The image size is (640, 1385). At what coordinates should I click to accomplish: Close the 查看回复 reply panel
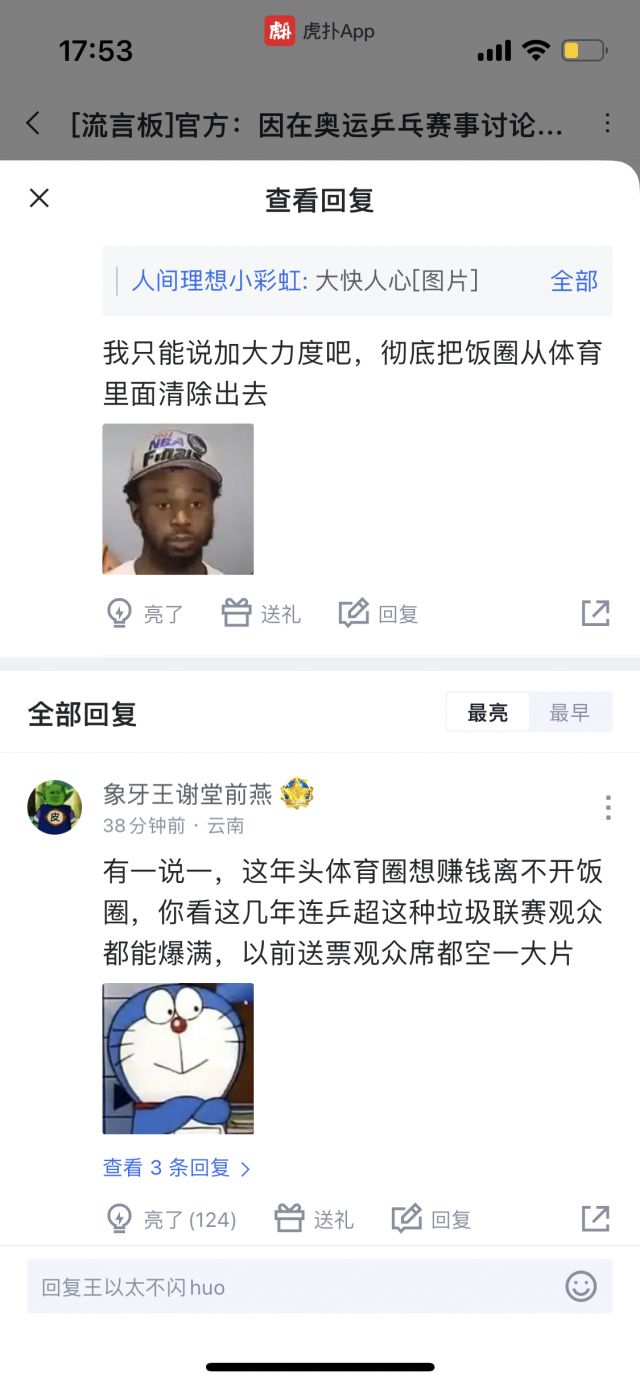point(39,198)
